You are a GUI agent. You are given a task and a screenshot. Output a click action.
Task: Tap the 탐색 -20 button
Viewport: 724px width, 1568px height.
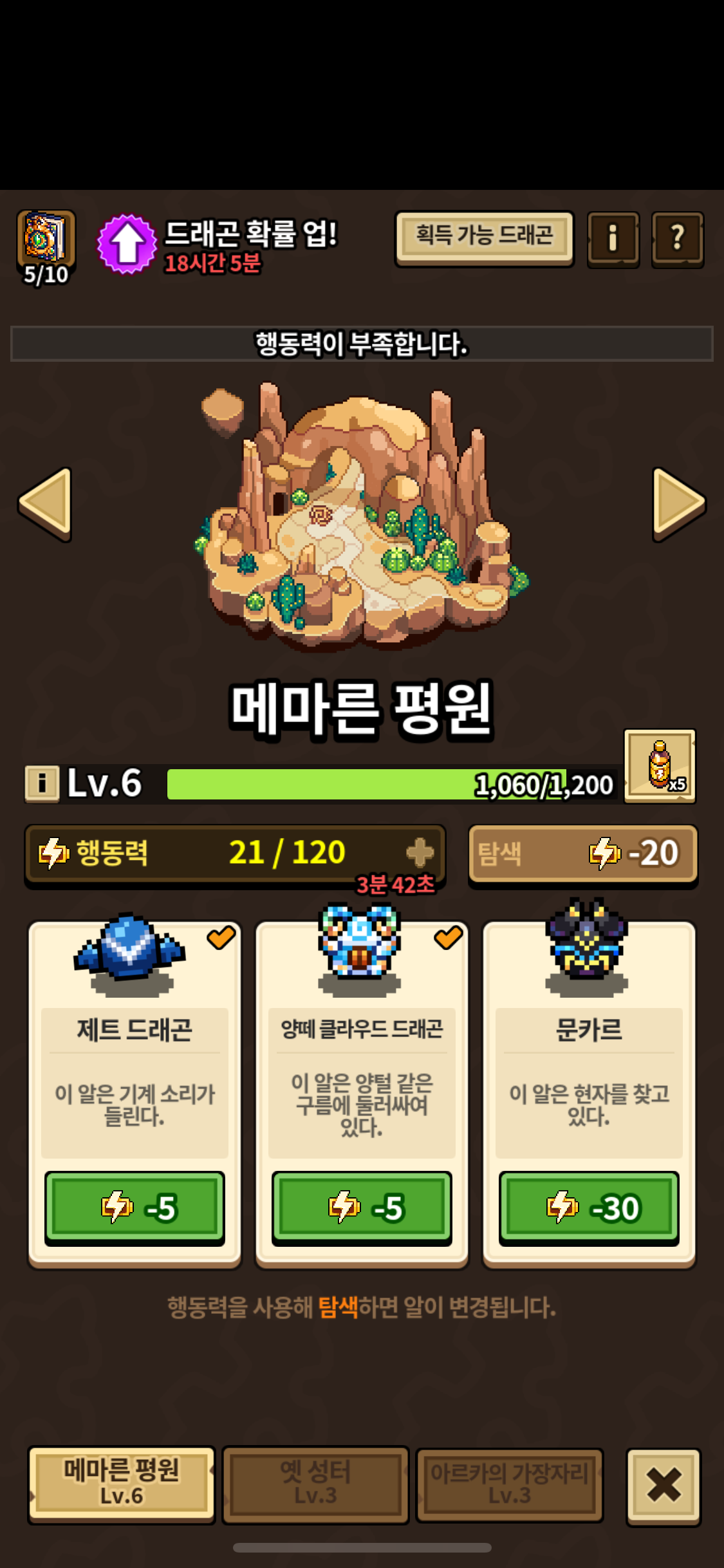(x=583, y=855)
